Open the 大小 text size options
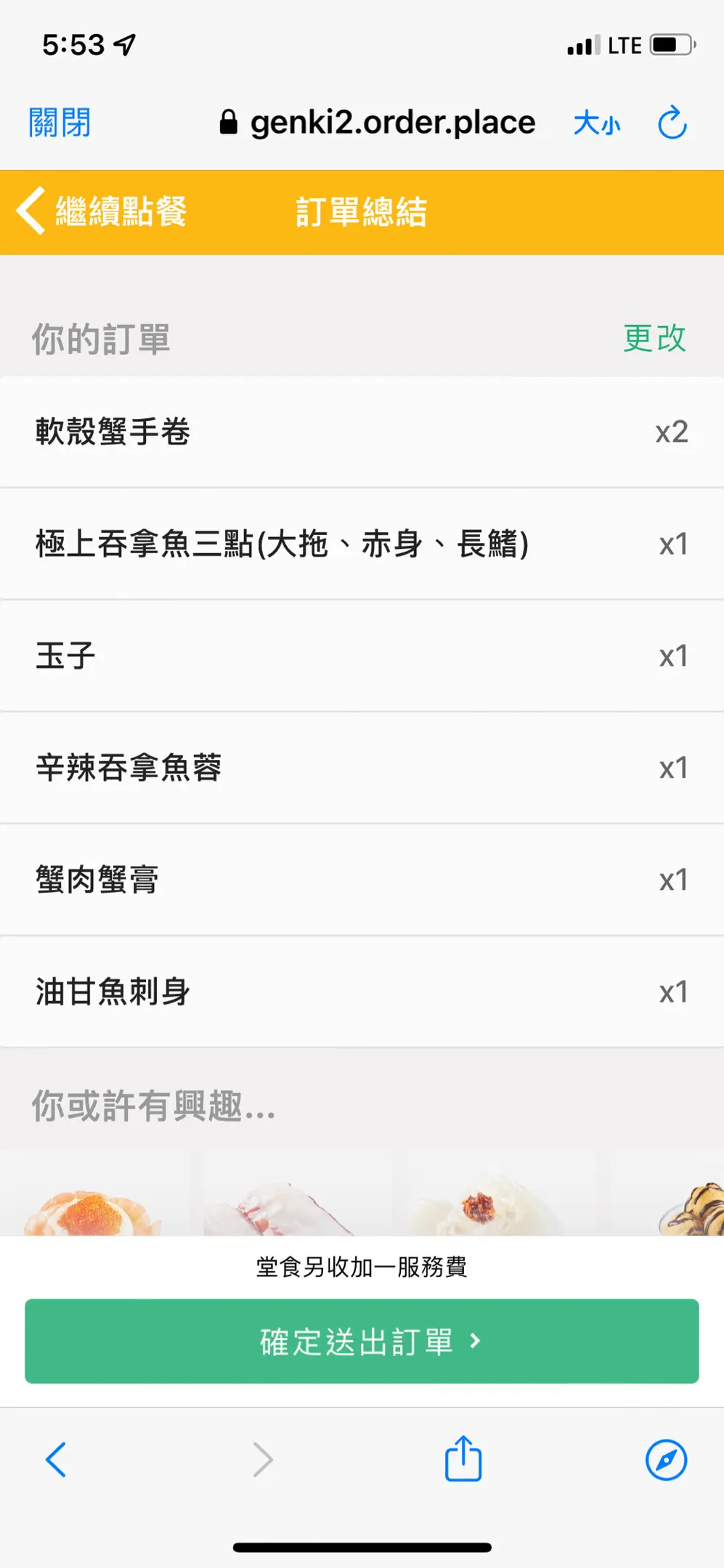Image resolution: width=724 pixels, height=1568 pixels. pyautogui.click(x=597, y=123)
